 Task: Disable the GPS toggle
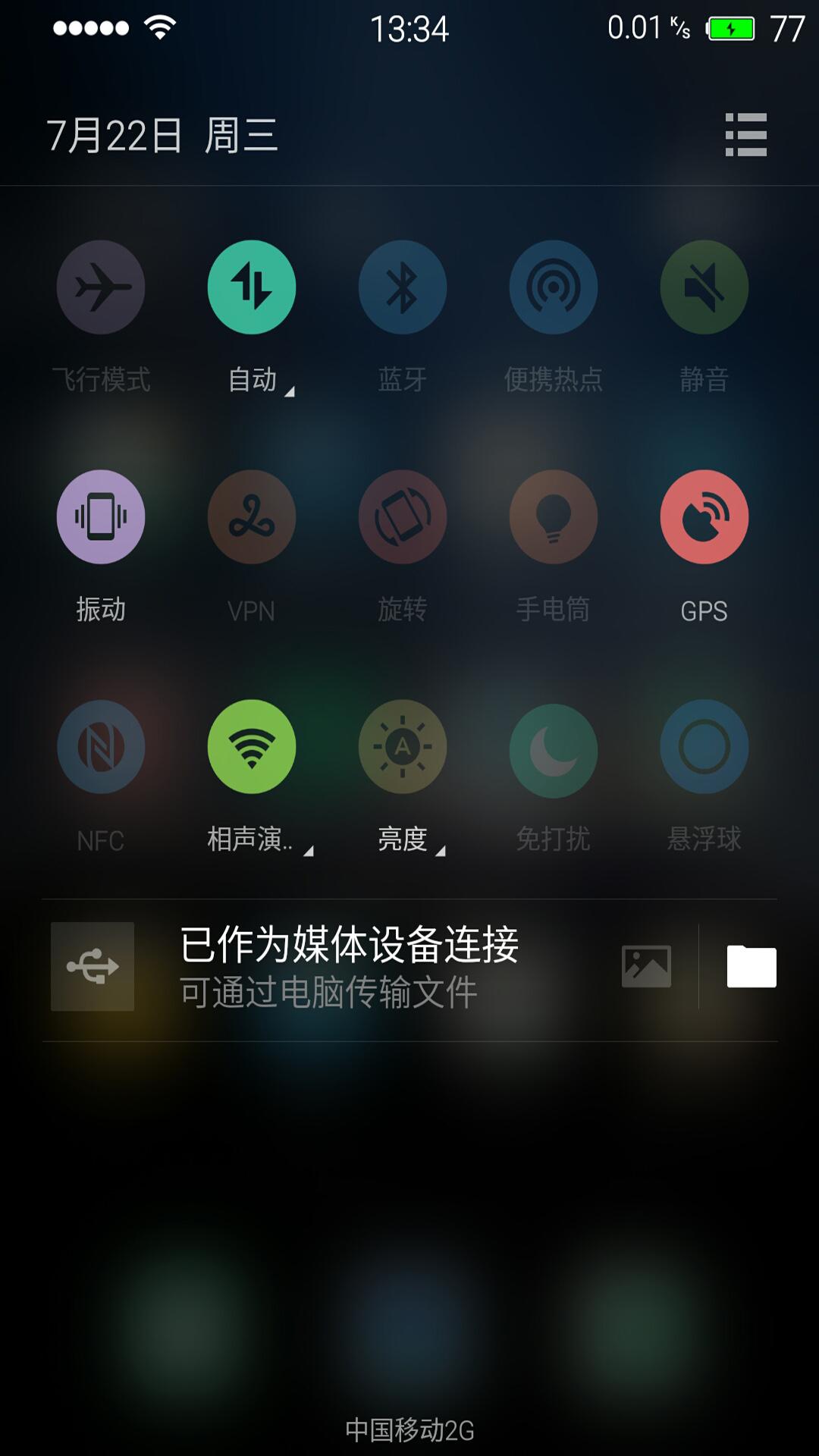coord(704,517)
